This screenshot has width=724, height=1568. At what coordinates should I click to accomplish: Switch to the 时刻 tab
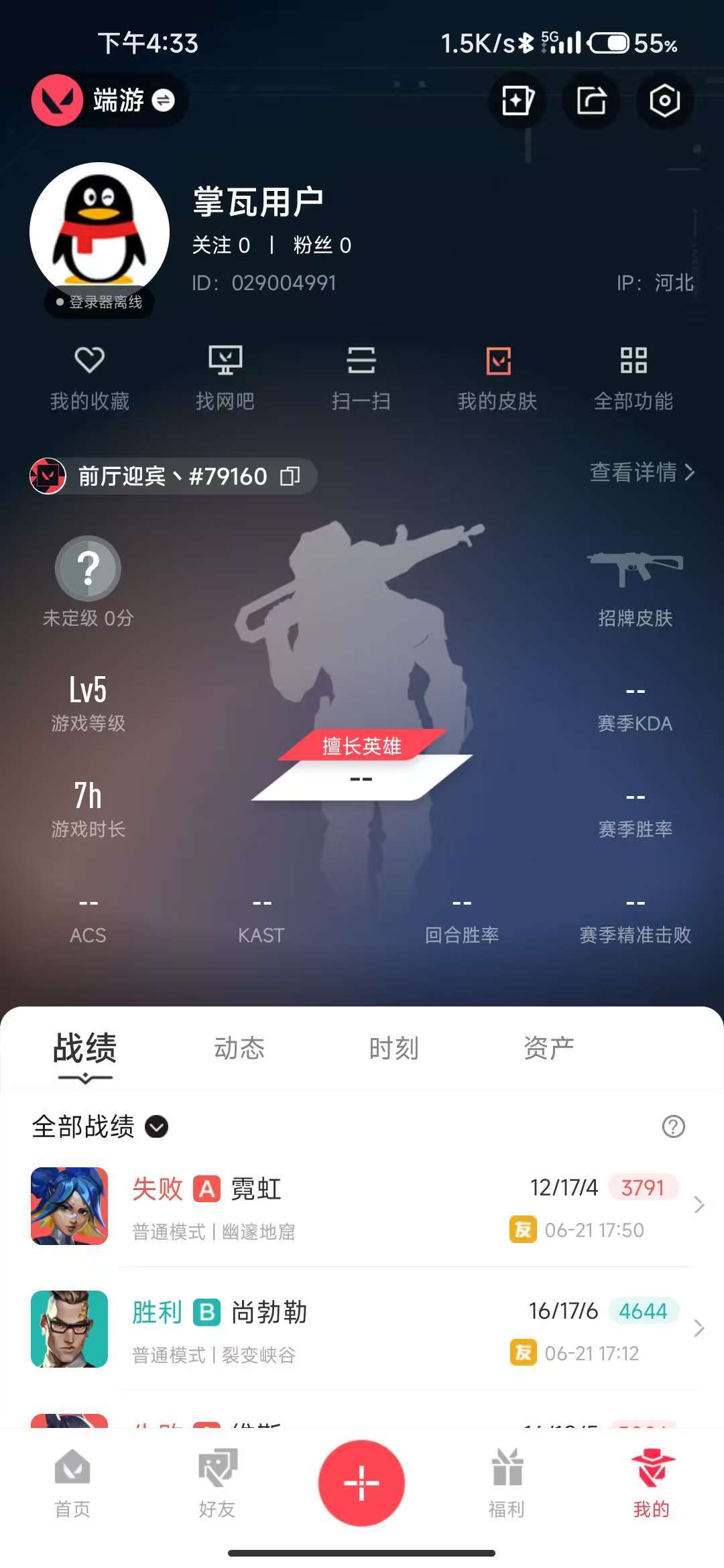coord(394,1048)
